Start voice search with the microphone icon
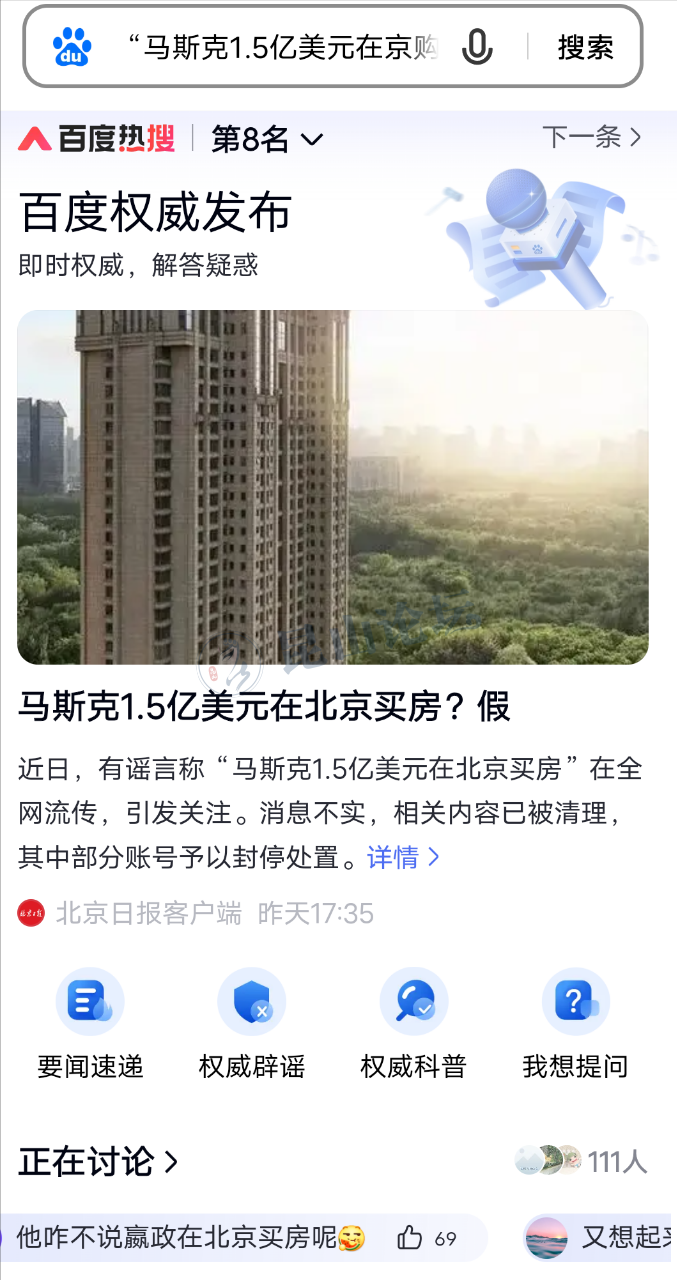 [477, 47]
